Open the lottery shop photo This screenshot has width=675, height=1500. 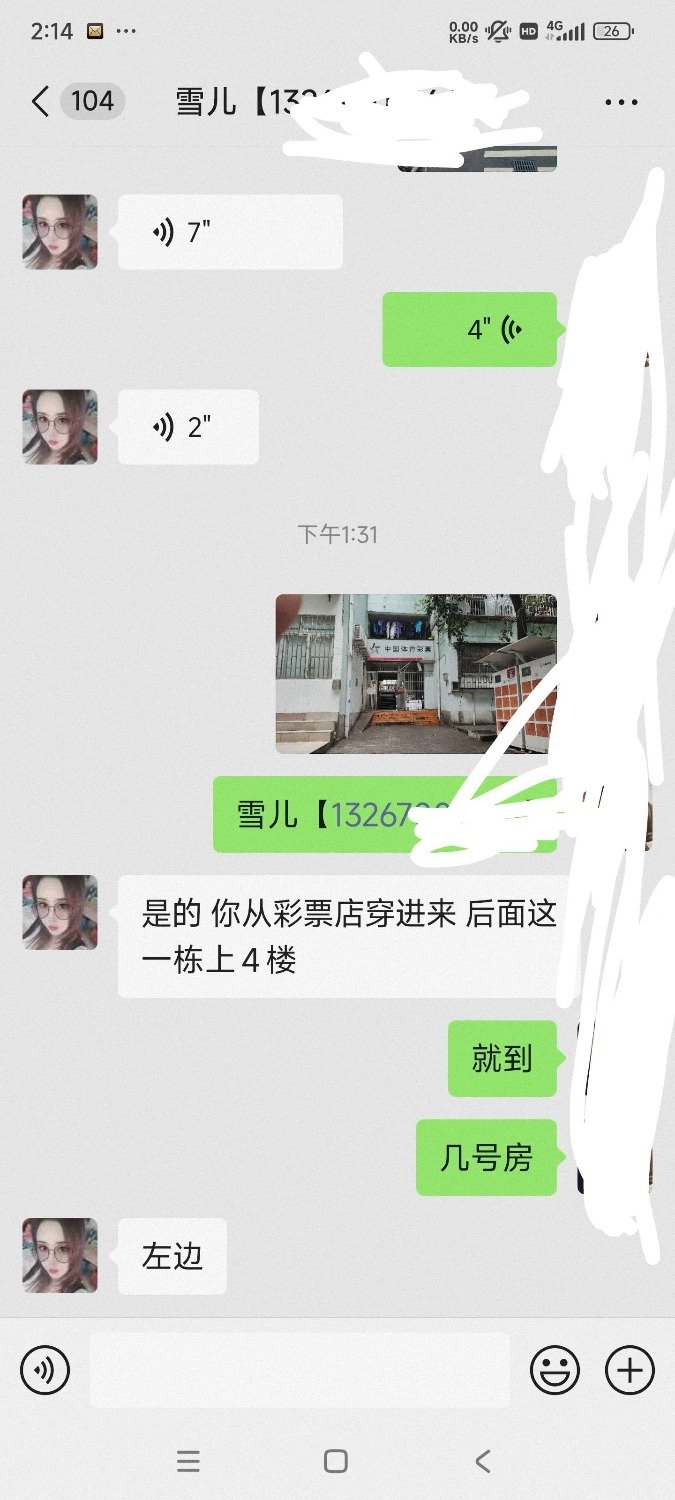[x=415, y=673]
